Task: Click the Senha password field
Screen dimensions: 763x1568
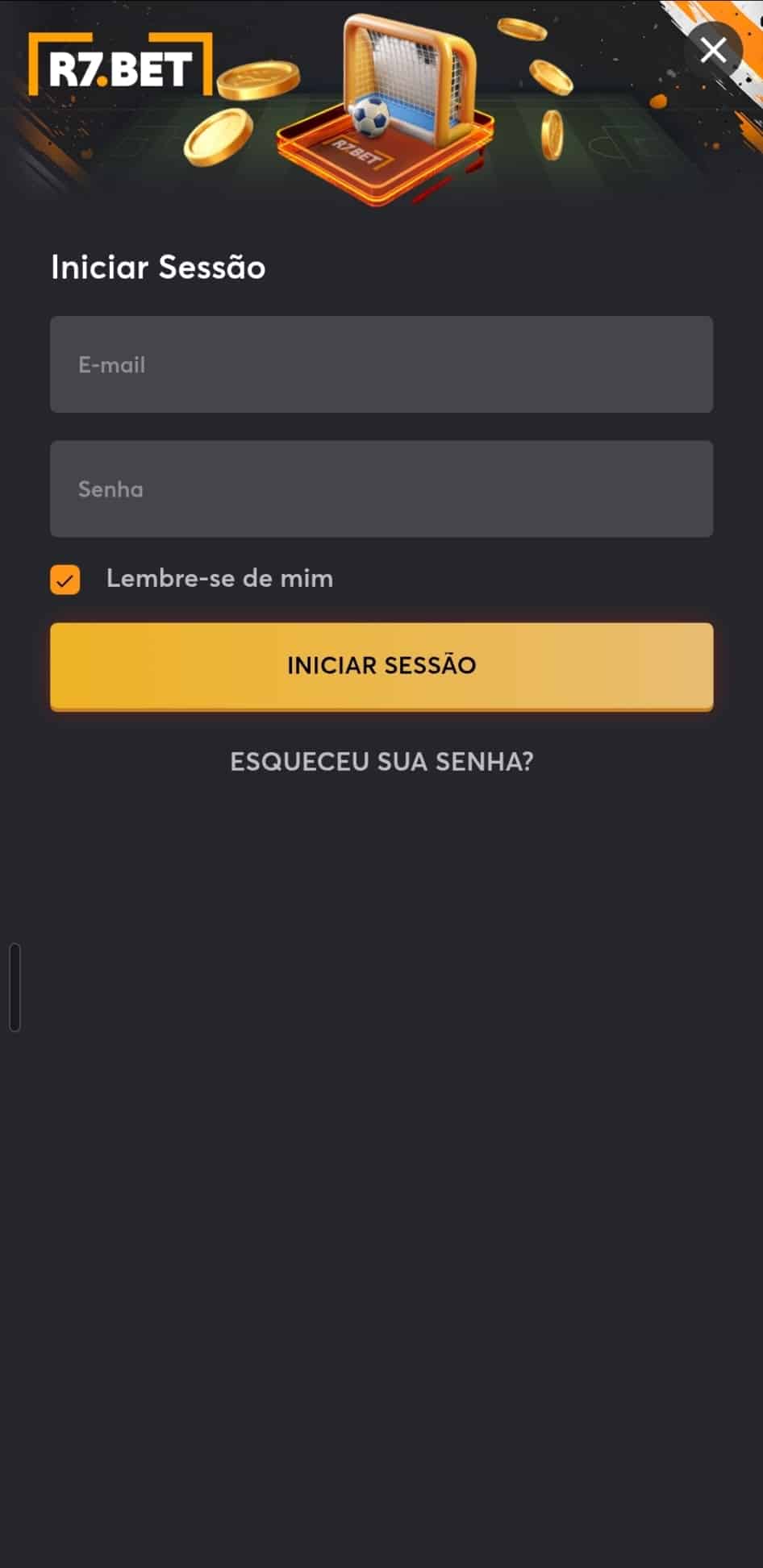Action: [x=381, y=489]
